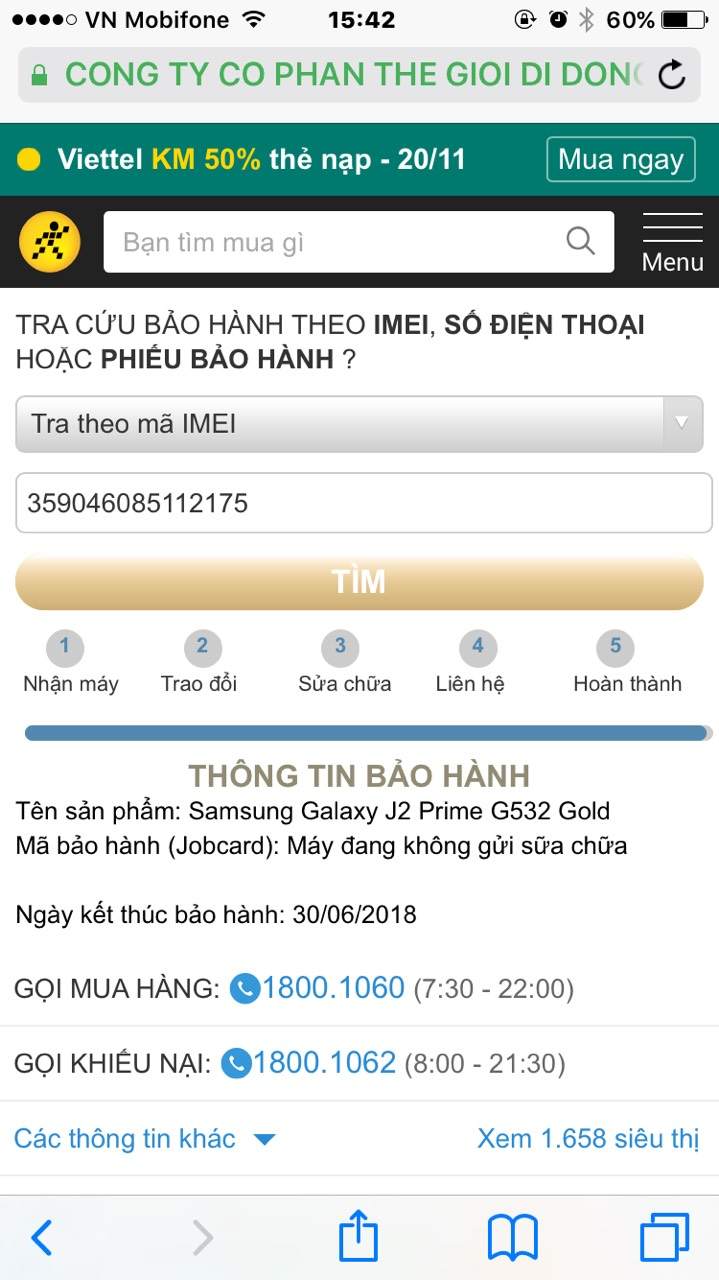
Task: Reload the page in Safari
Action: tap(672, 74)
